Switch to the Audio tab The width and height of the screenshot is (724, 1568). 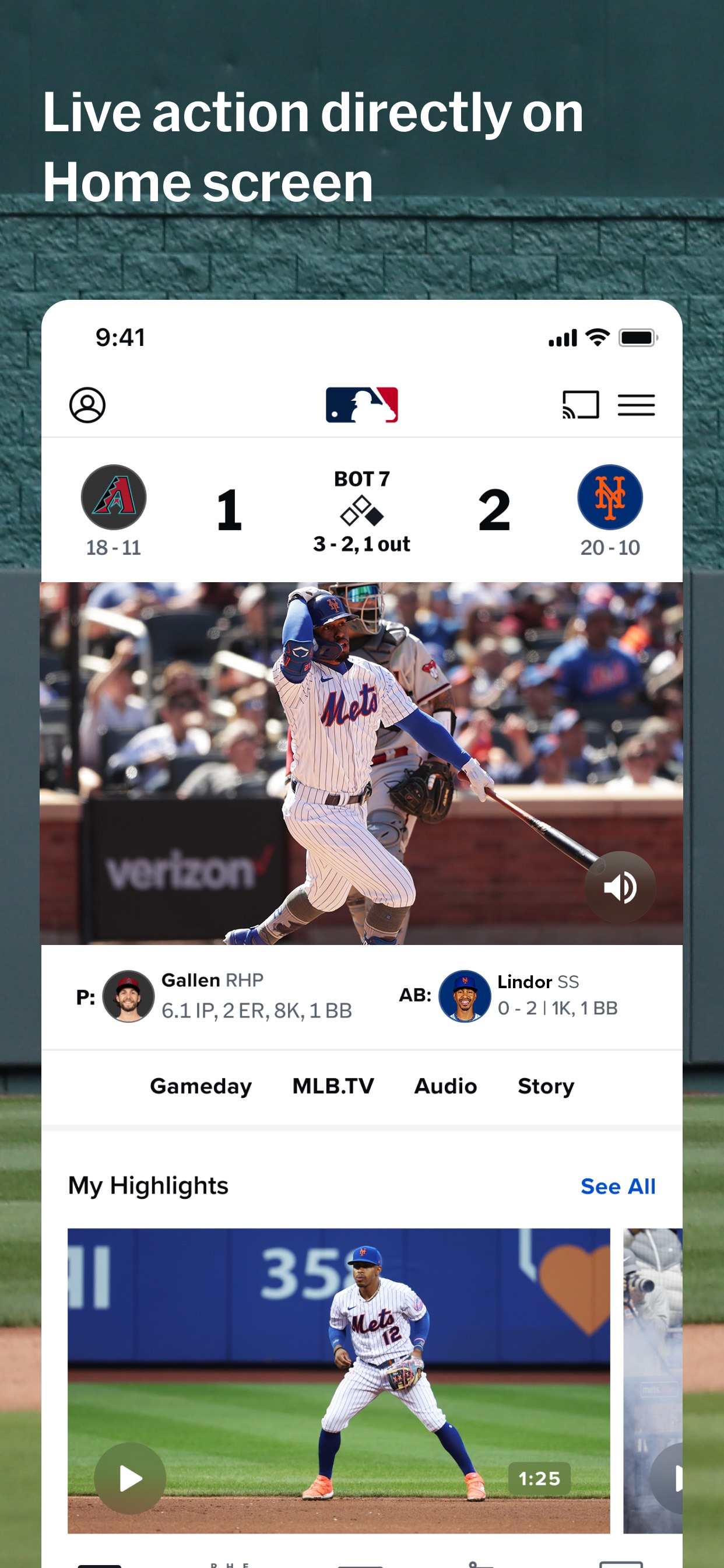(x=445, y=1086)
